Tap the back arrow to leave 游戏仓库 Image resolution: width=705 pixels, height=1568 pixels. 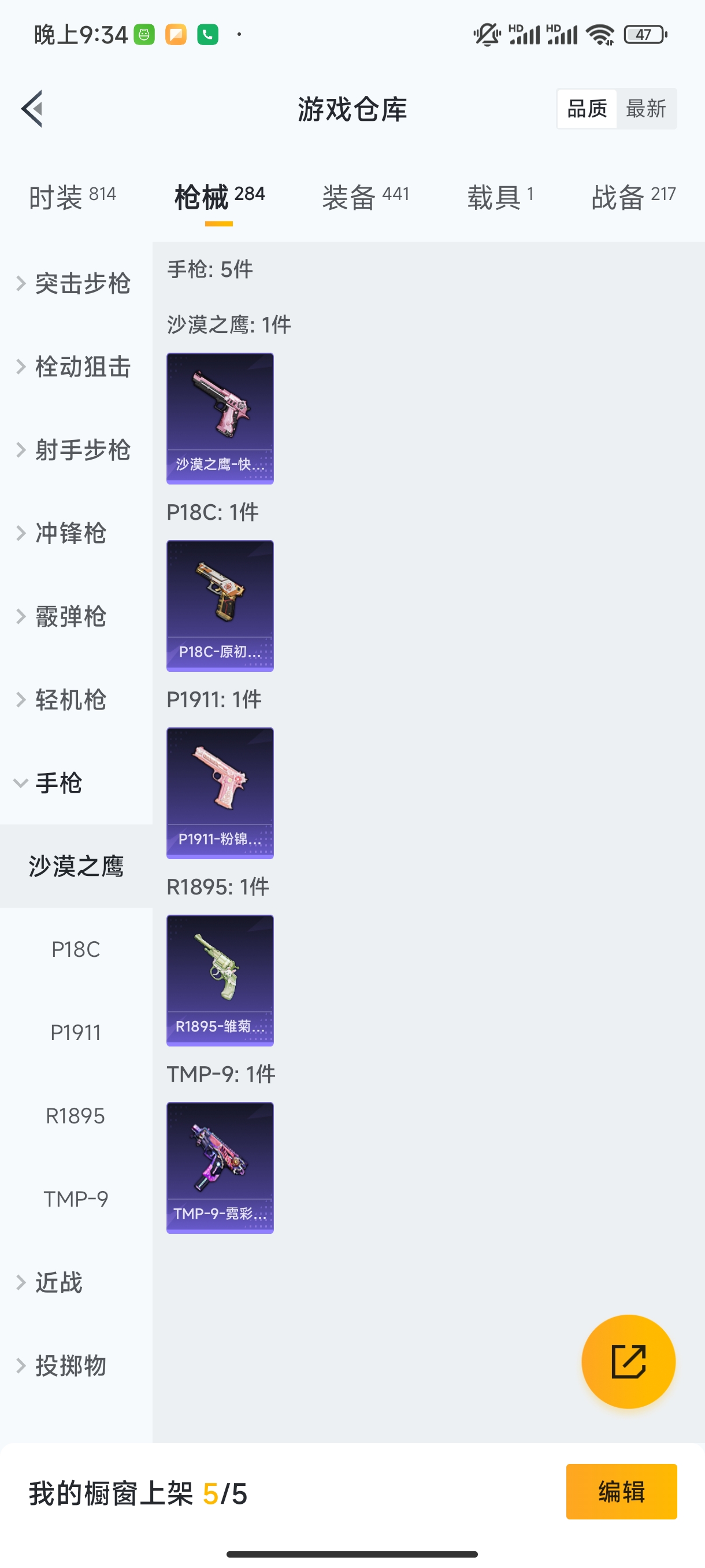pyautogui.click(x=32, y=108)
